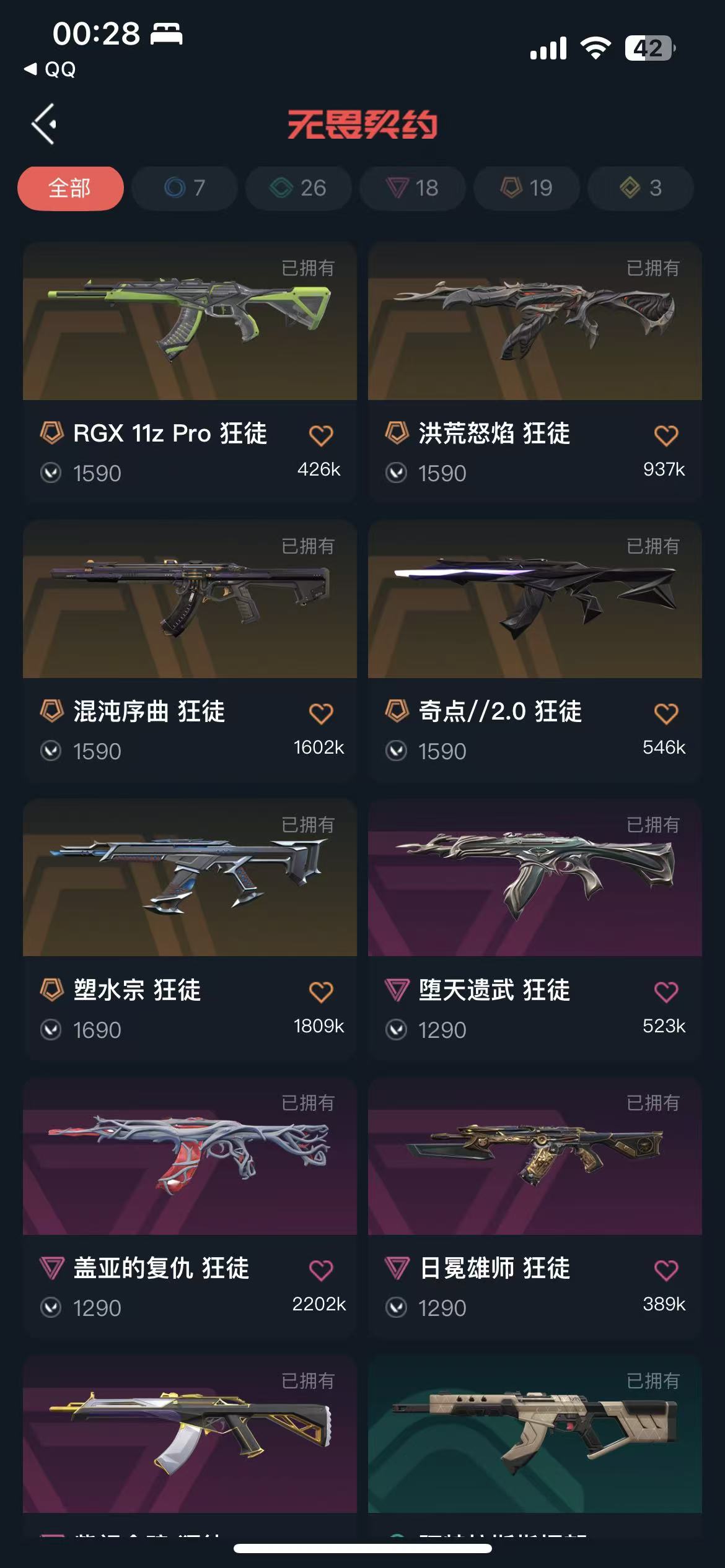Like the 奇点//2.0 狂徒 skin
Viewport: 725px width, 1568px height.
(x=666, y=713)
